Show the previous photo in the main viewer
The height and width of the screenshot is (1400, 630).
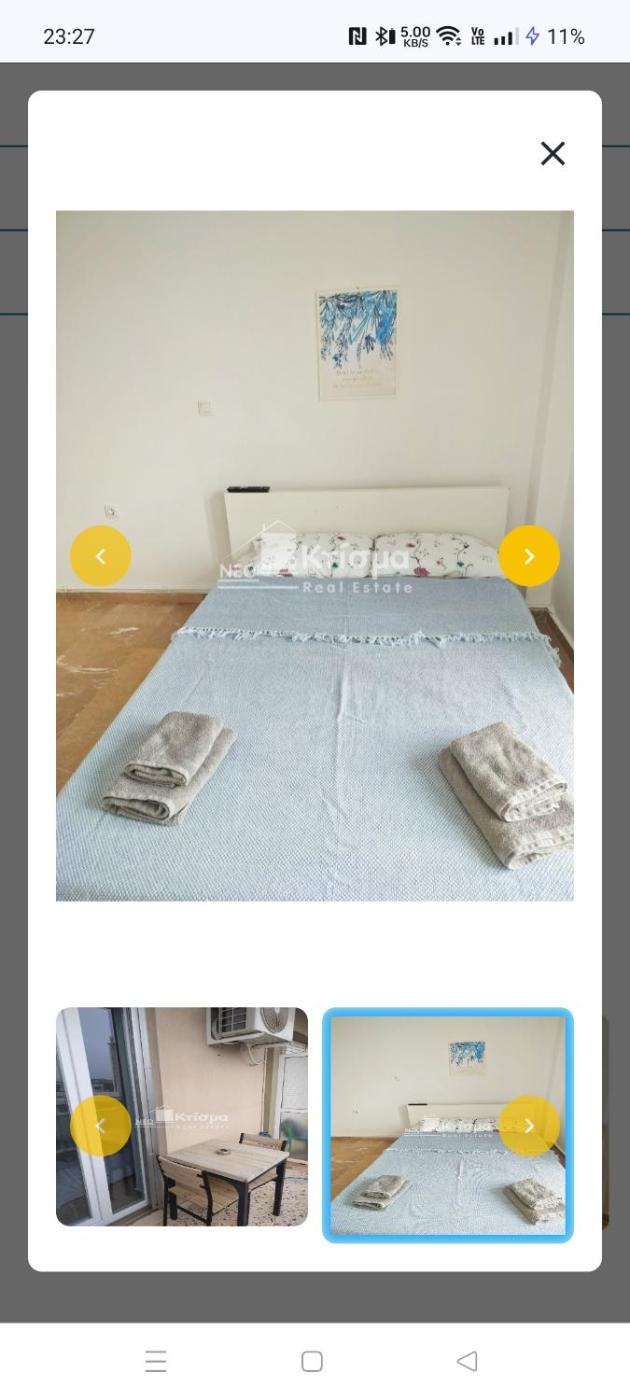(x=100, y=556)
